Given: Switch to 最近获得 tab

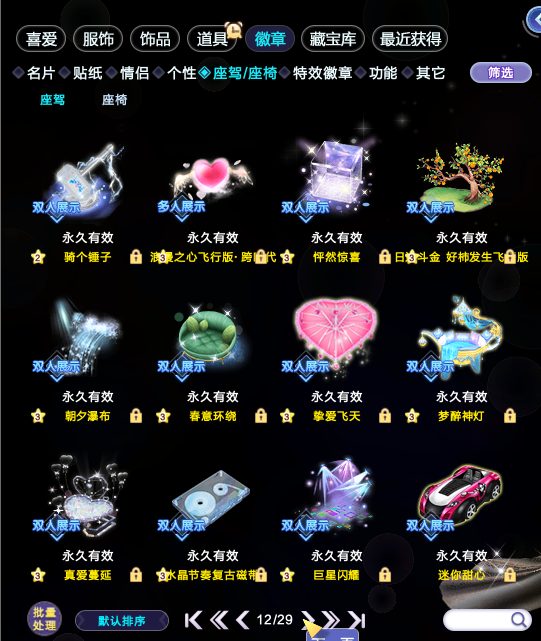Looking at the screenshot, I should pyautogui.click(x=410, y=39).
